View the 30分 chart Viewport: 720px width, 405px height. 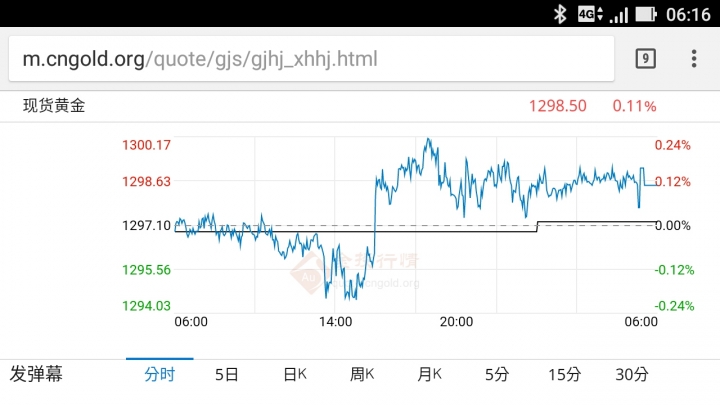(632, 375)
